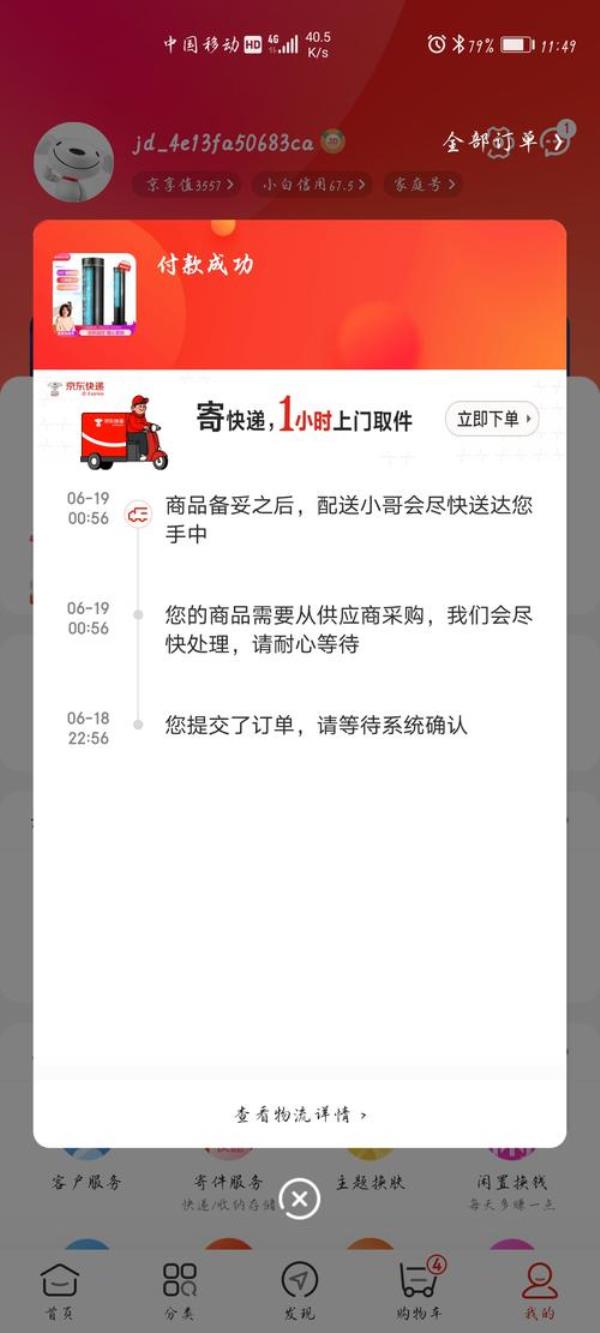Open 家庭号 family account chip
Screen dimensions: 600x1333
pyautogui.click(x=424, y=184)
